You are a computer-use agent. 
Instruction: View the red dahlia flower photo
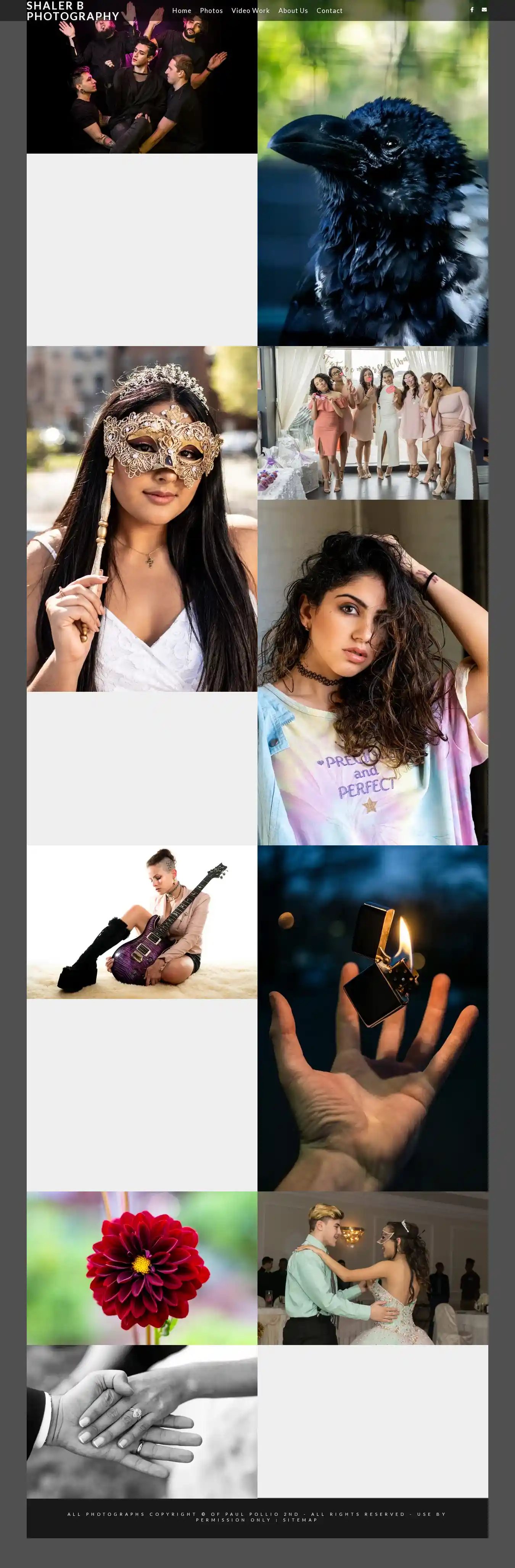[142, 1268]
